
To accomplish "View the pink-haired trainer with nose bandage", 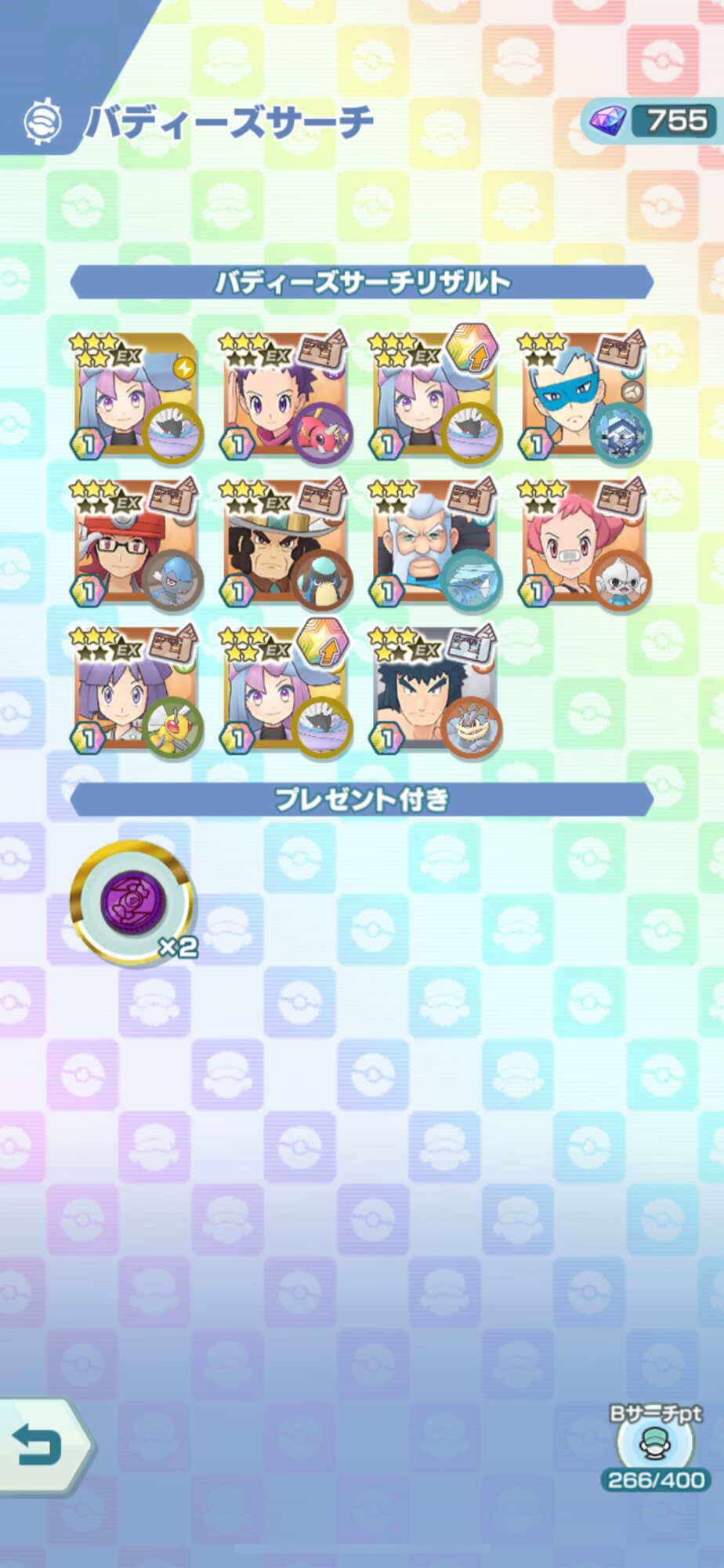I will [584, 545].
